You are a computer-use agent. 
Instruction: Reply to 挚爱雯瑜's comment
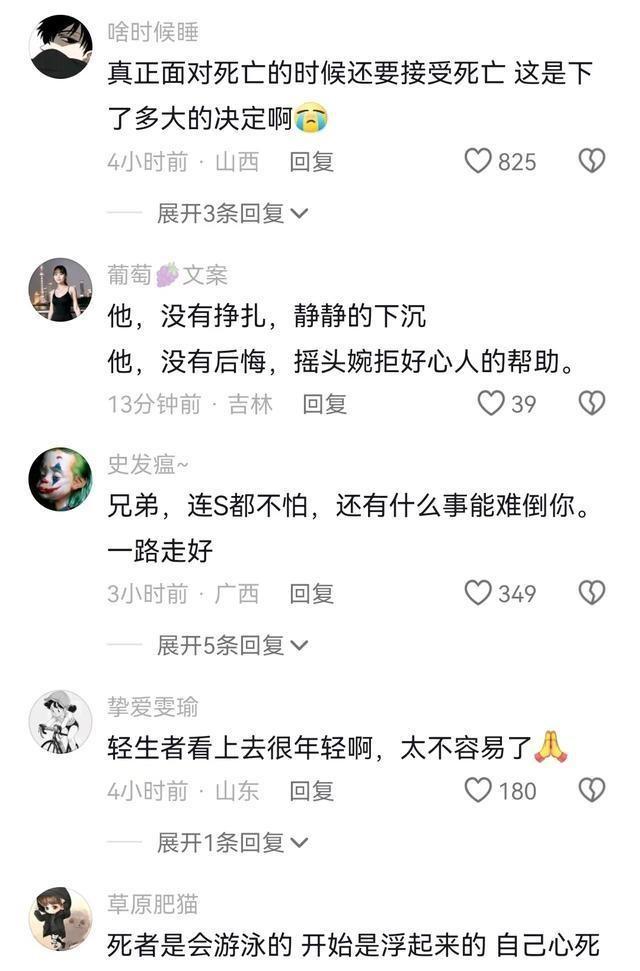[x=311, y=790]
